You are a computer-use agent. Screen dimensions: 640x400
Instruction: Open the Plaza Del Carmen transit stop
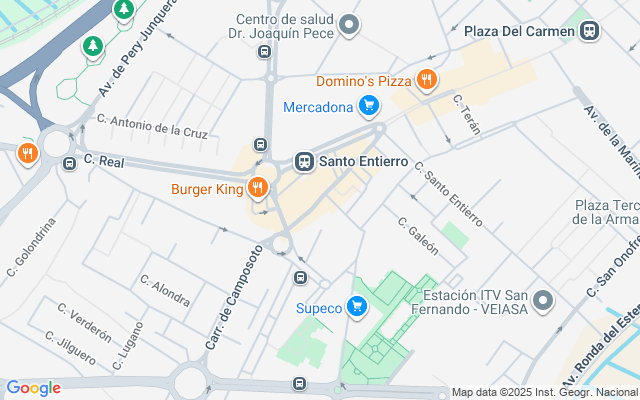coord(591,31)
